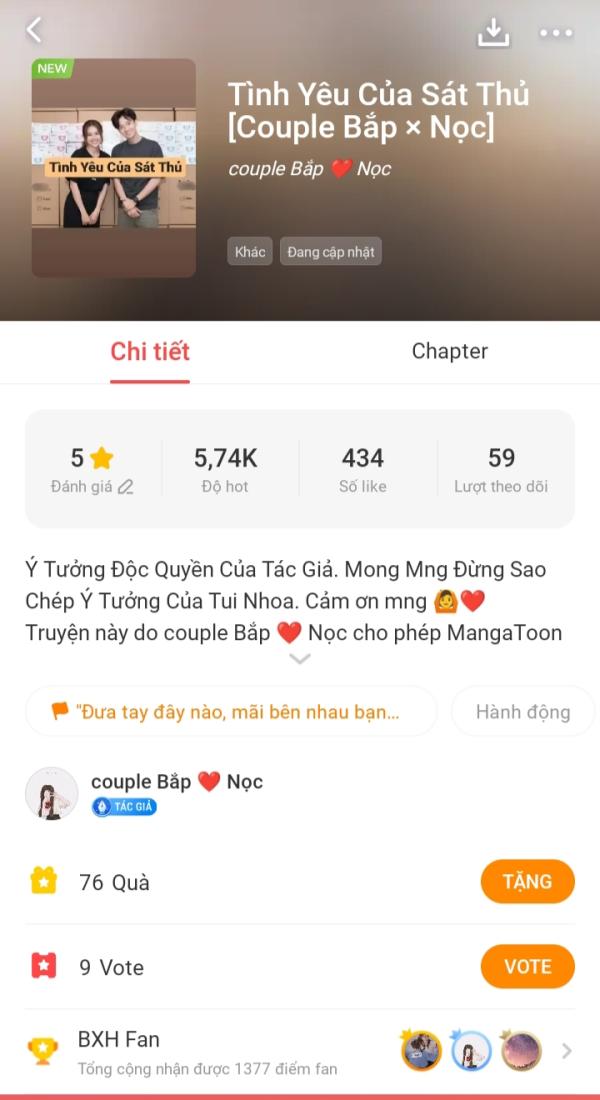600x1100 pixels.
Task: Open the three-dot overflow menu
Action: (556, 32)
